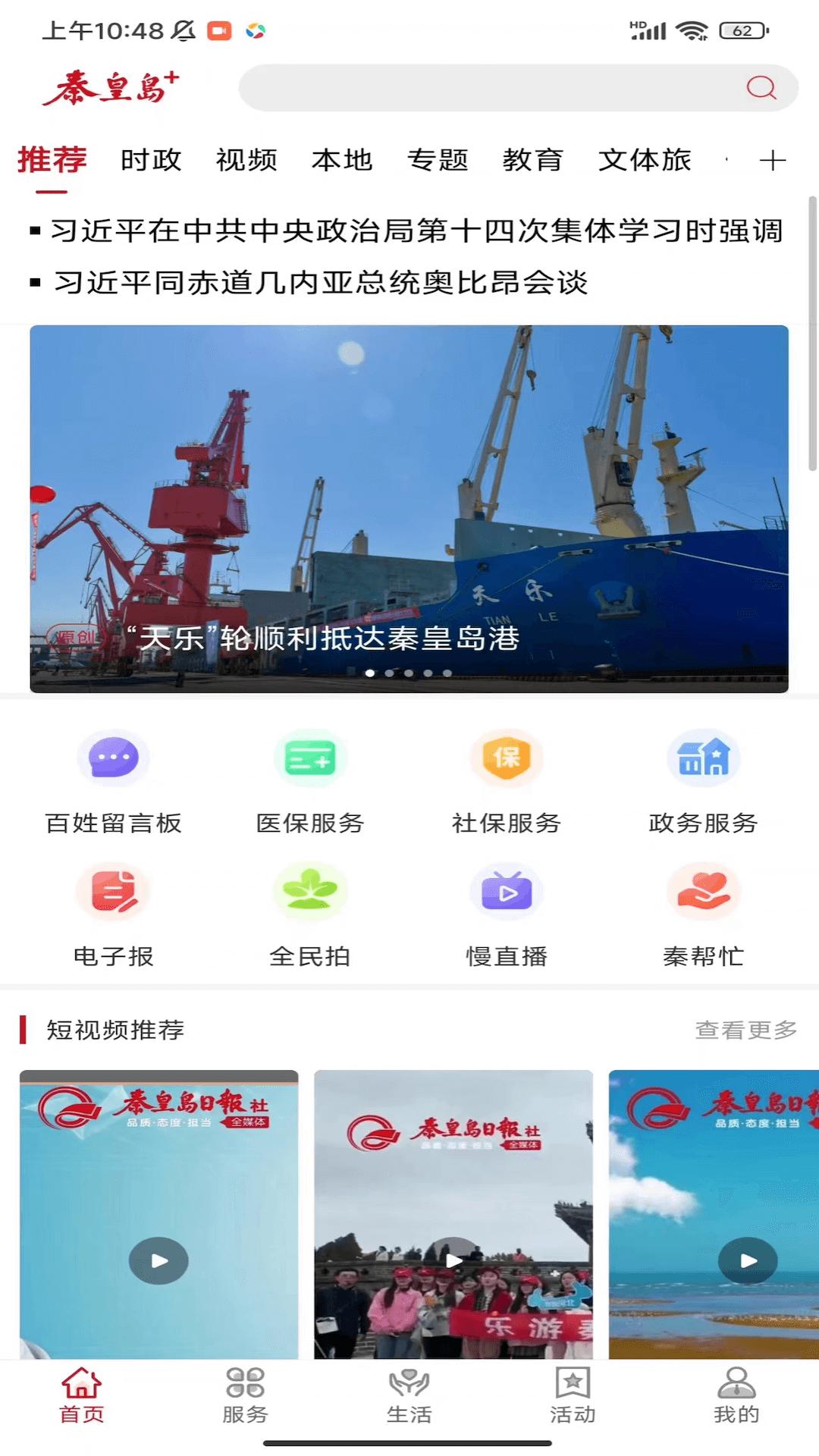This screenshot has width=819, height=1456.
Task: Expand the channel list with the plus
Action: pos(774,160)
